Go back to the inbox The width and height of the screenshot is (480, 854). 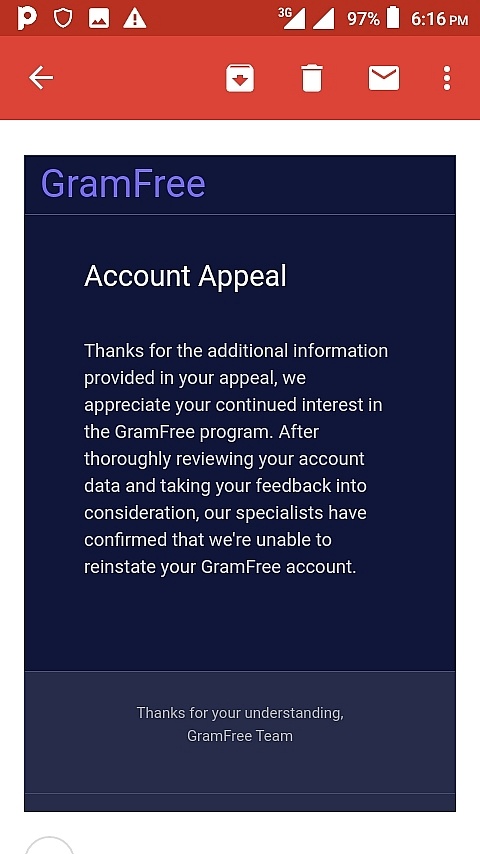click(x=41, y=78)
